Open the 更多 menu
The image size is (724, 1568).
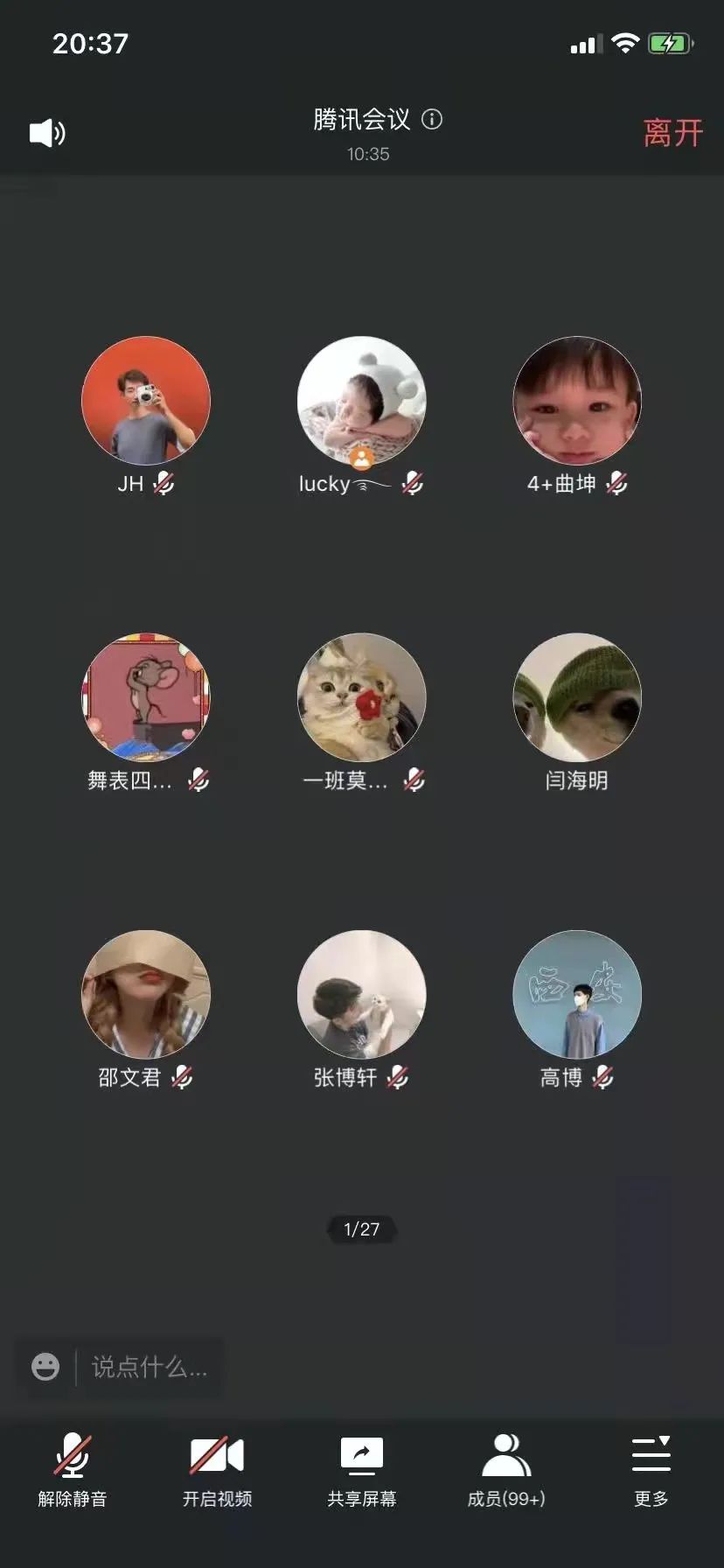(651, 1470)
